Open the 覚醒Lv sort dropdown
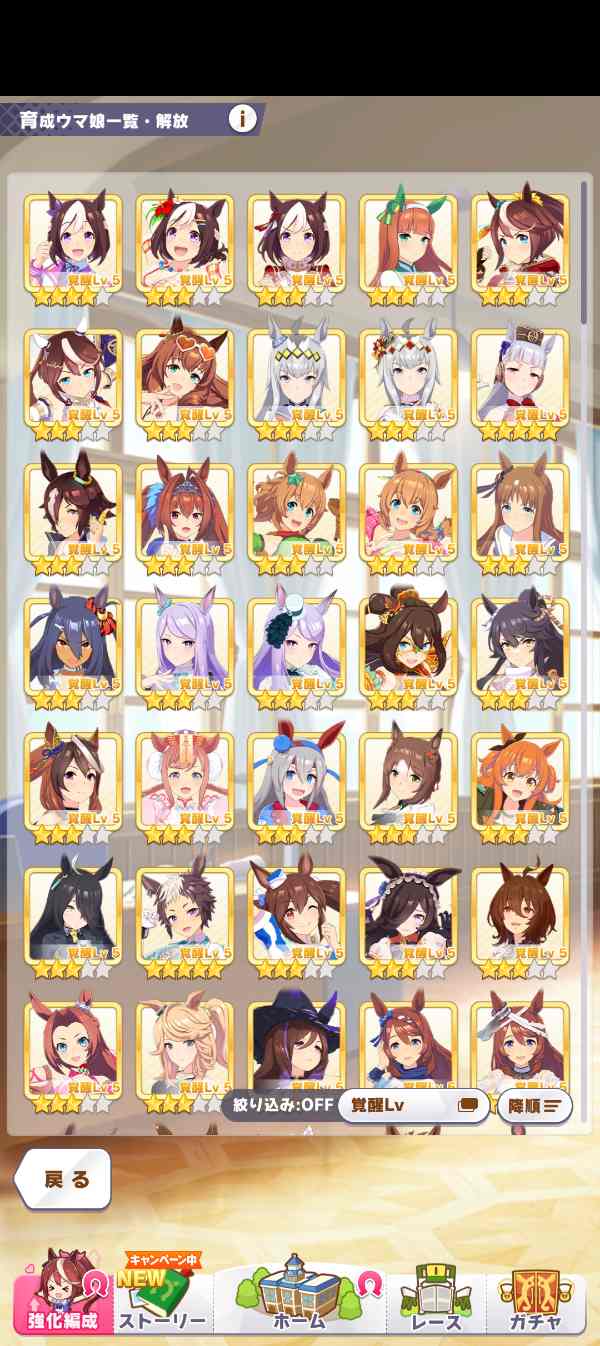The image size is (600, 1346). click(x=413, y=1106)
